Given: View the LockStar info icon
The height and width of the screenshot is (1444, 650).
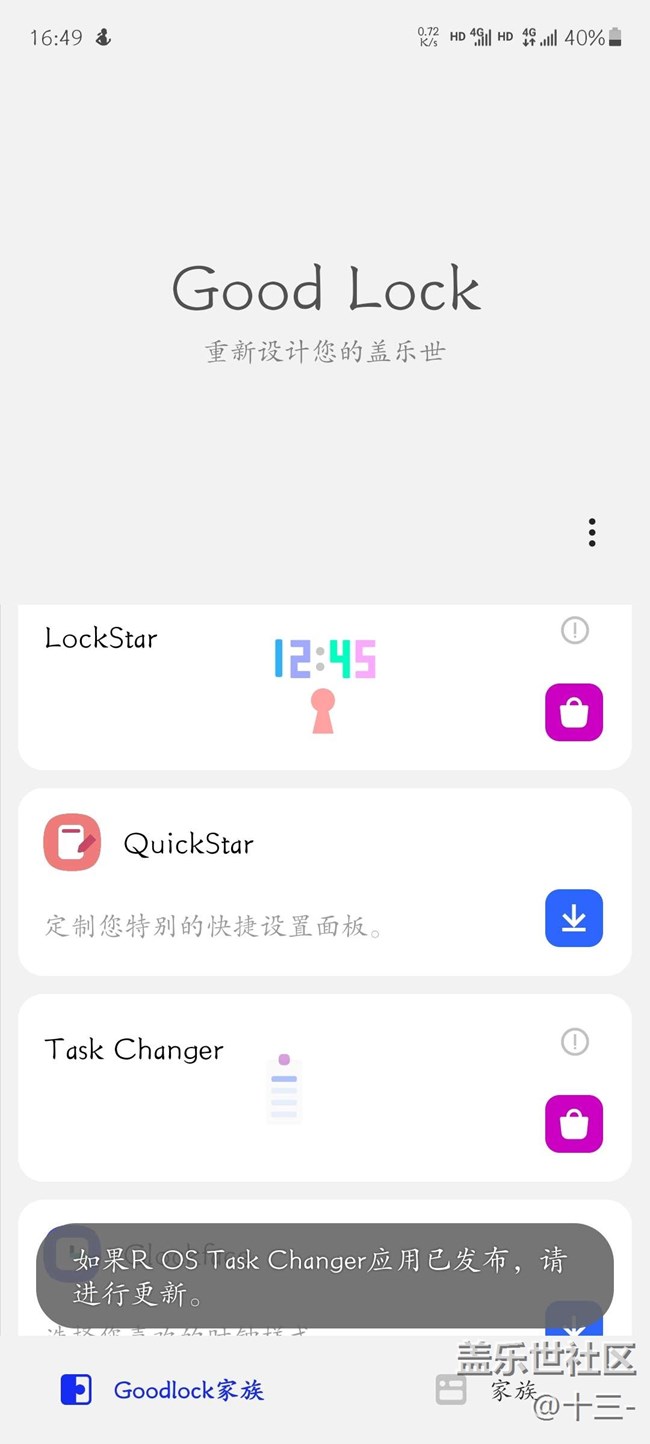Looking at the screenshot, I should point(575,630).
